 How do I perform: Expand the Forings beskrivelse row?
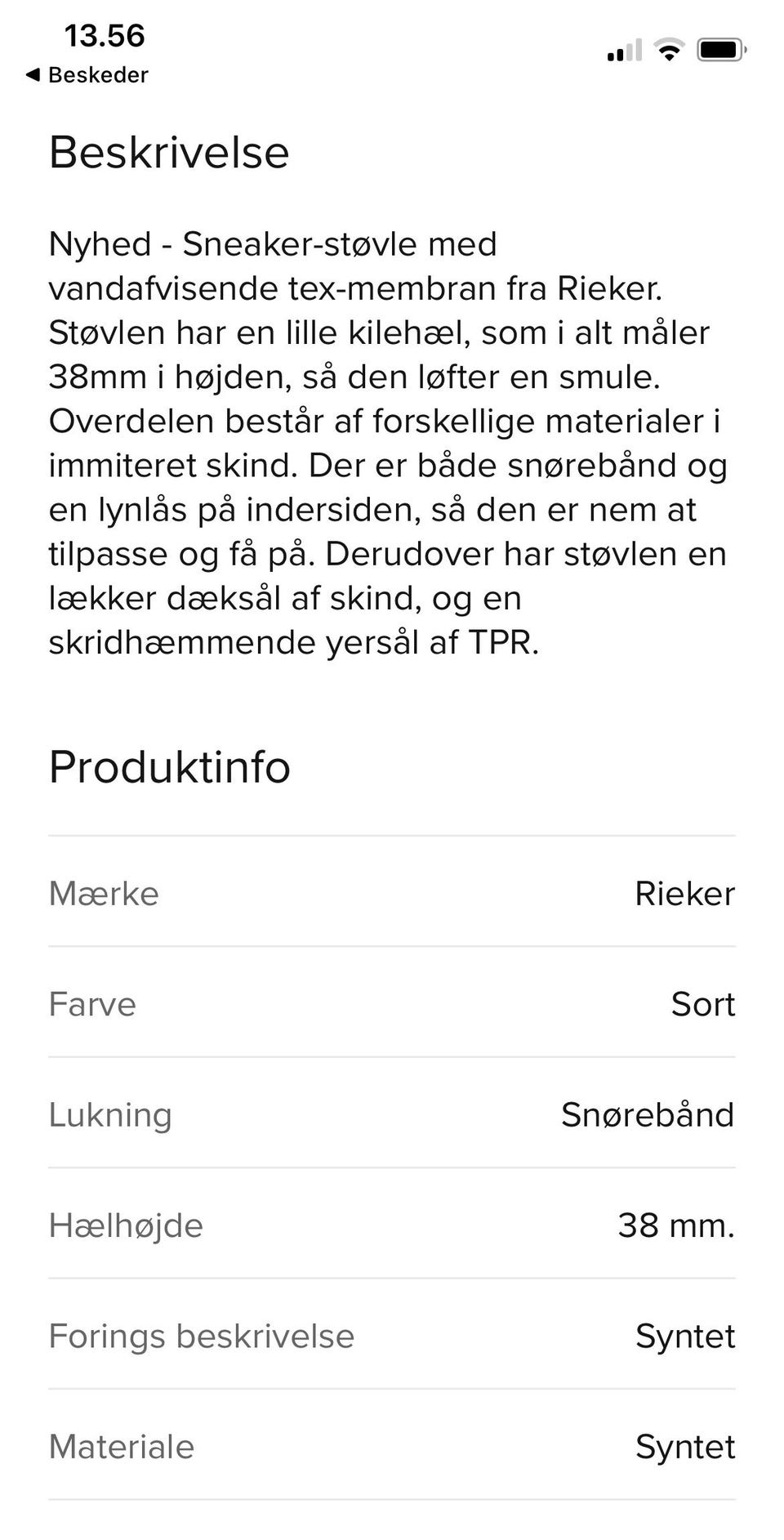point(392,1337)
